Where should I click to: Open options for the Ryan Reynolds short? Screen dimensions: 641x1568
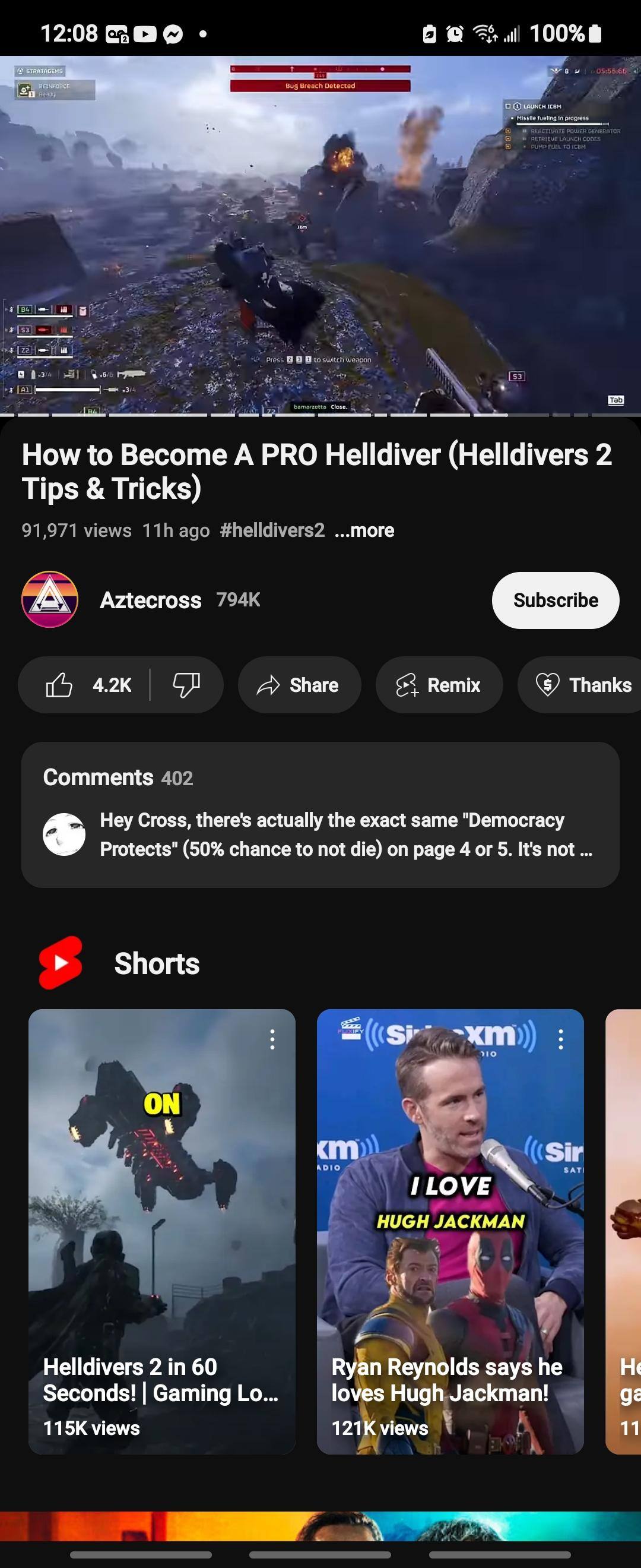click(560, 1039)
